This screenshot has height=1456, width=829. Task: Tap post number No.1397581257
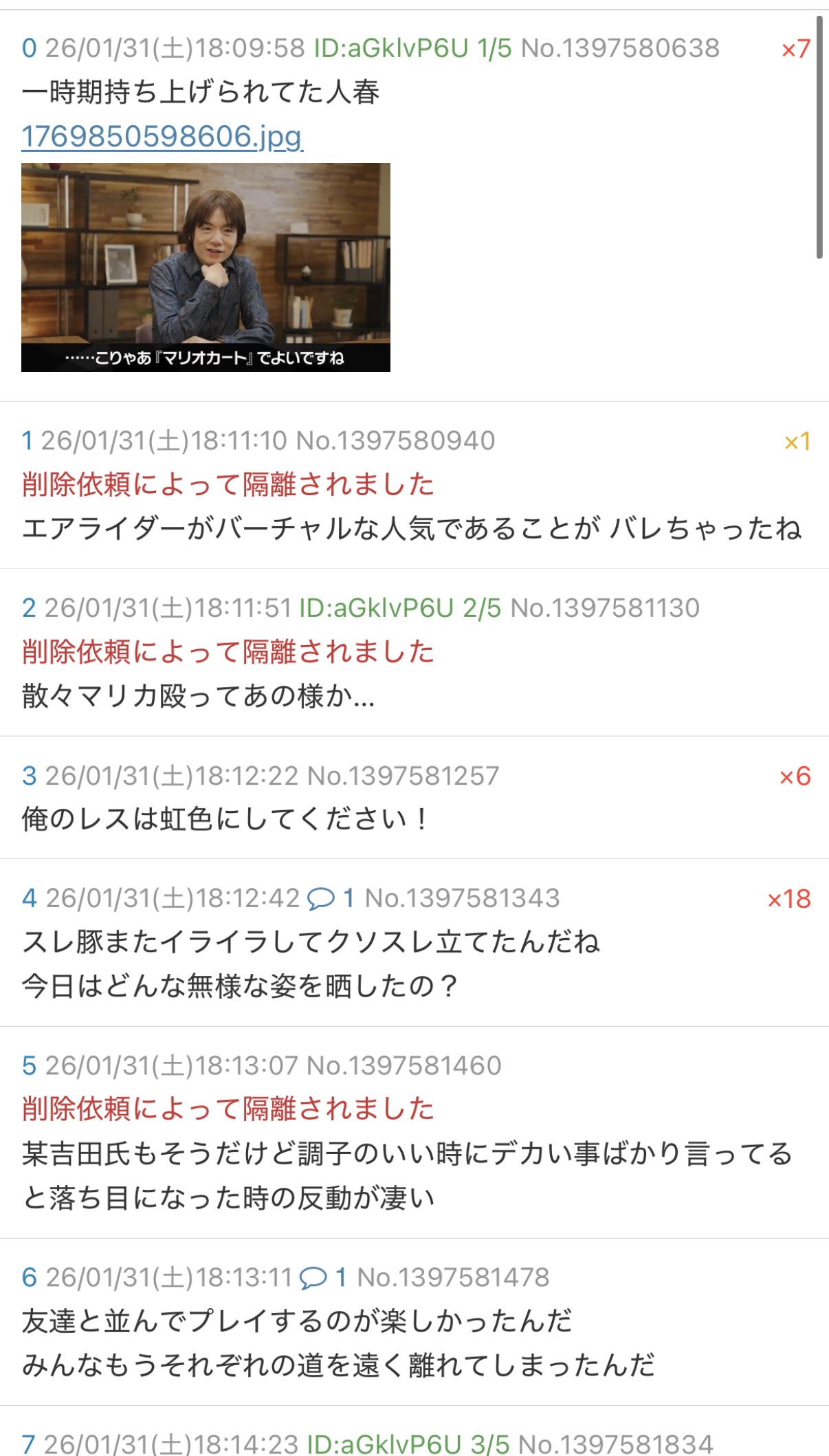pyautogui.click(x=403, y=776)
